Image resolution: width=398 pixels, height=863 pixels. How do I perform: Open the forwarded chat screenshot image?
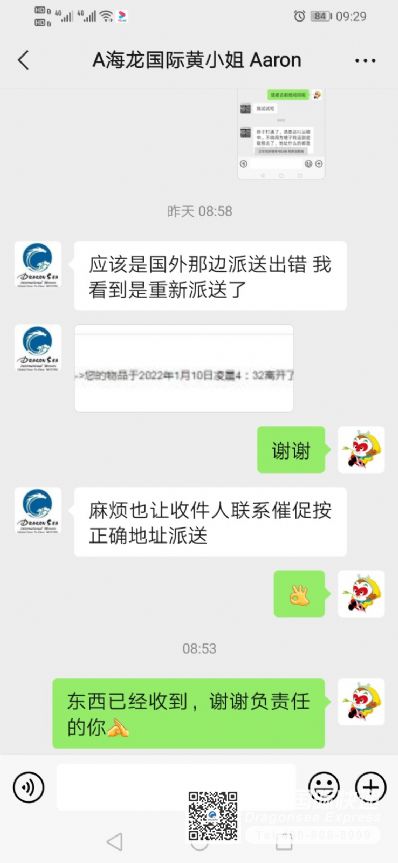281,133
